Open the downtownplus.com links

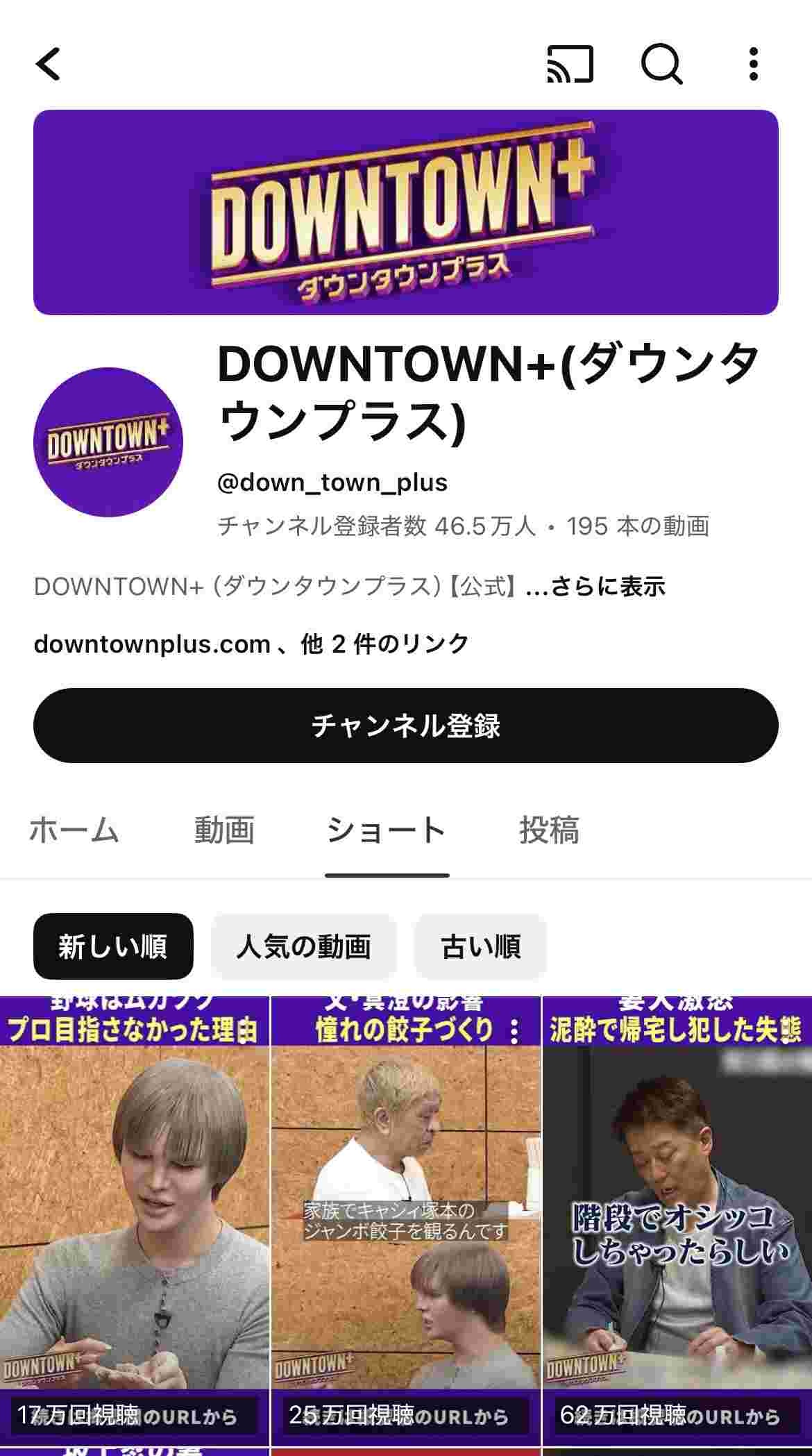(x=251, y=644)
